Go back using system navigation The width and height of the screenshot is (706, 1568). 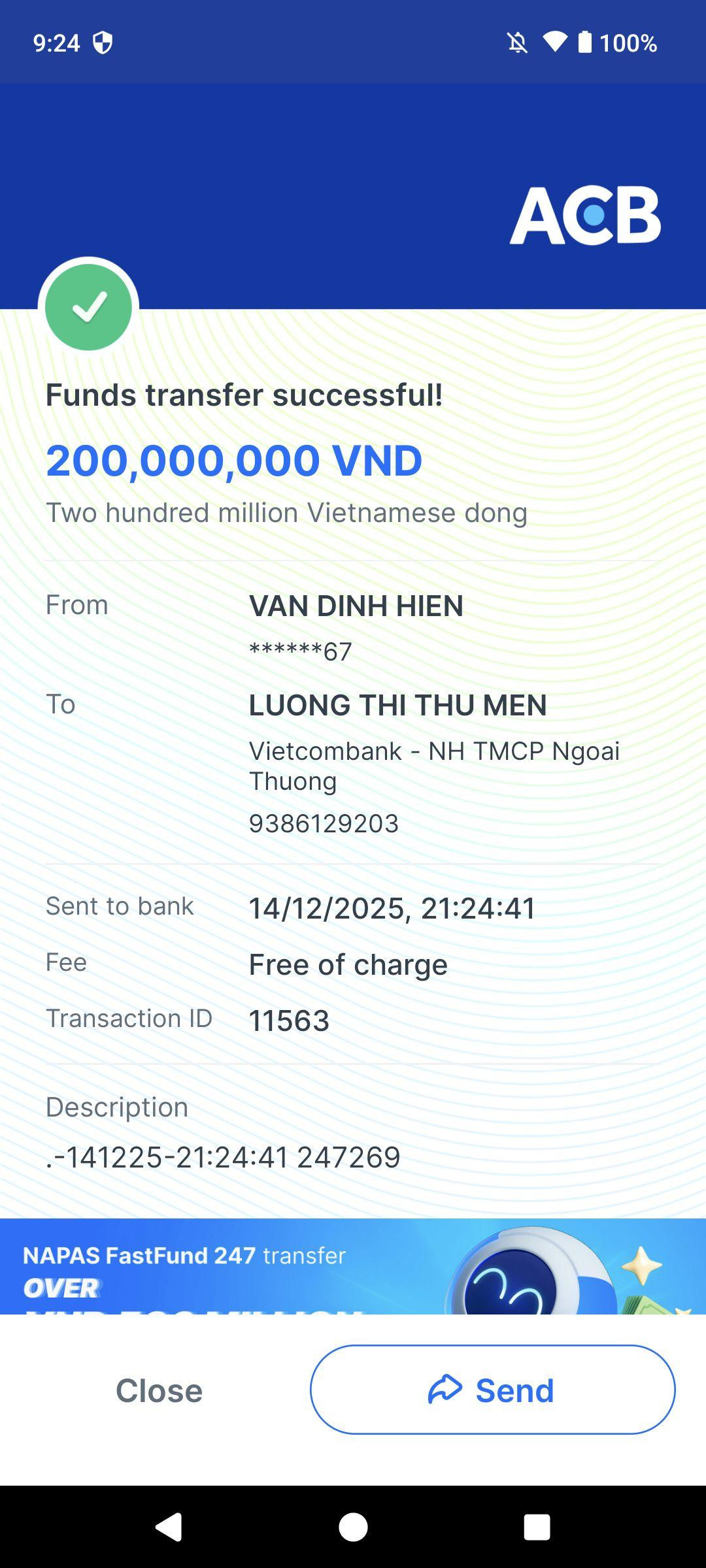pos(169,1527)
